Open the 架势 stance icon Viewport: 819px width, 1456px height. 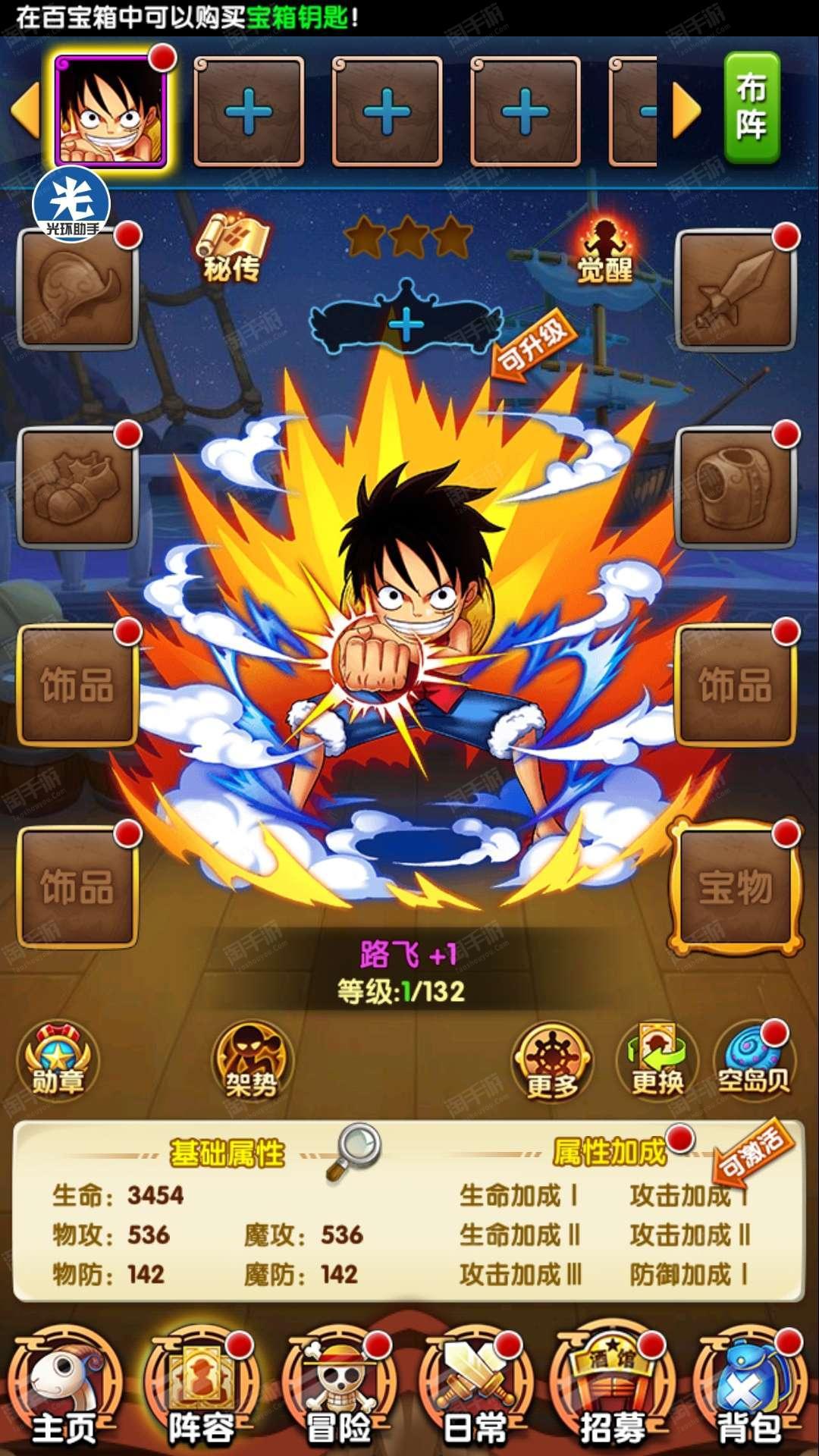coord(251,1060)
